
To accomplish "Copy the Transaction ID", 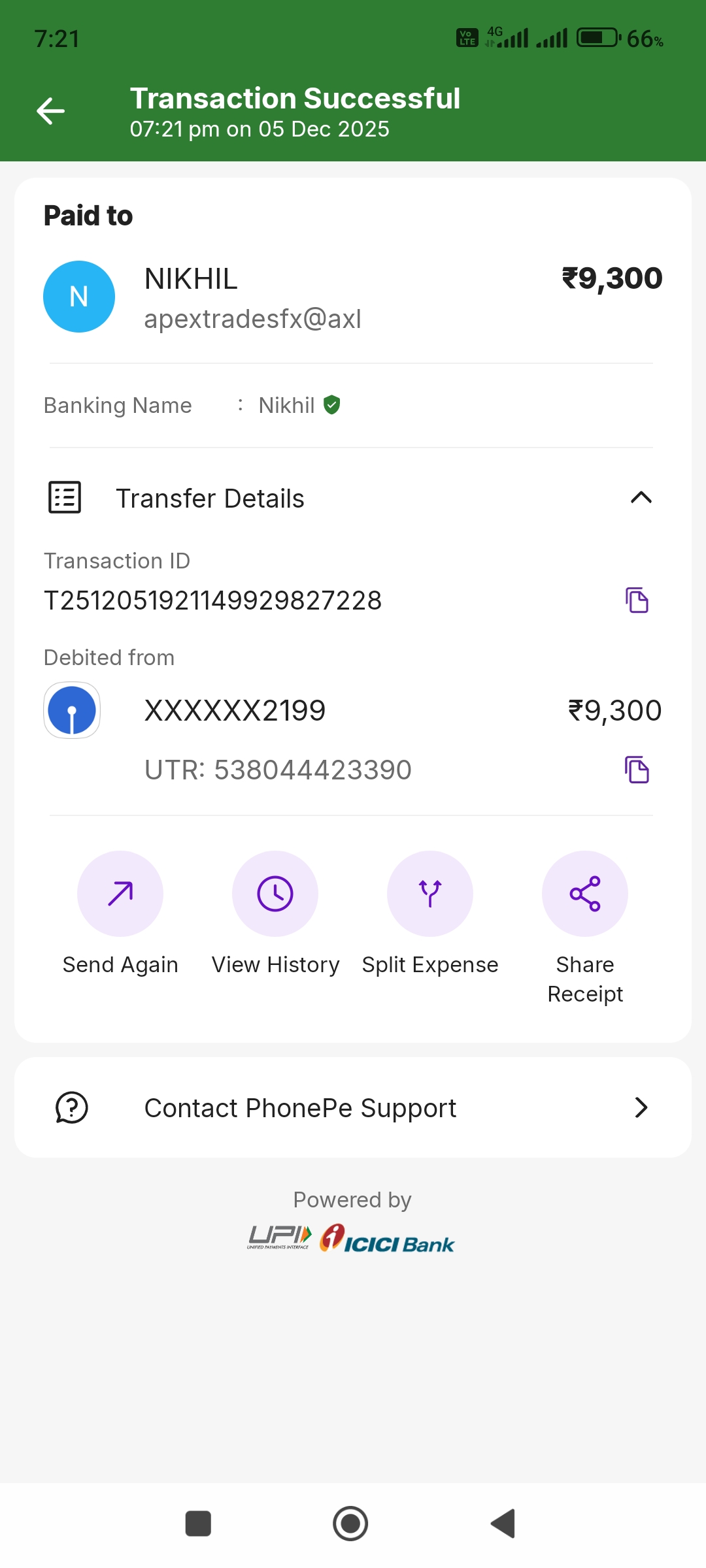I will click(x=637, y=600).
